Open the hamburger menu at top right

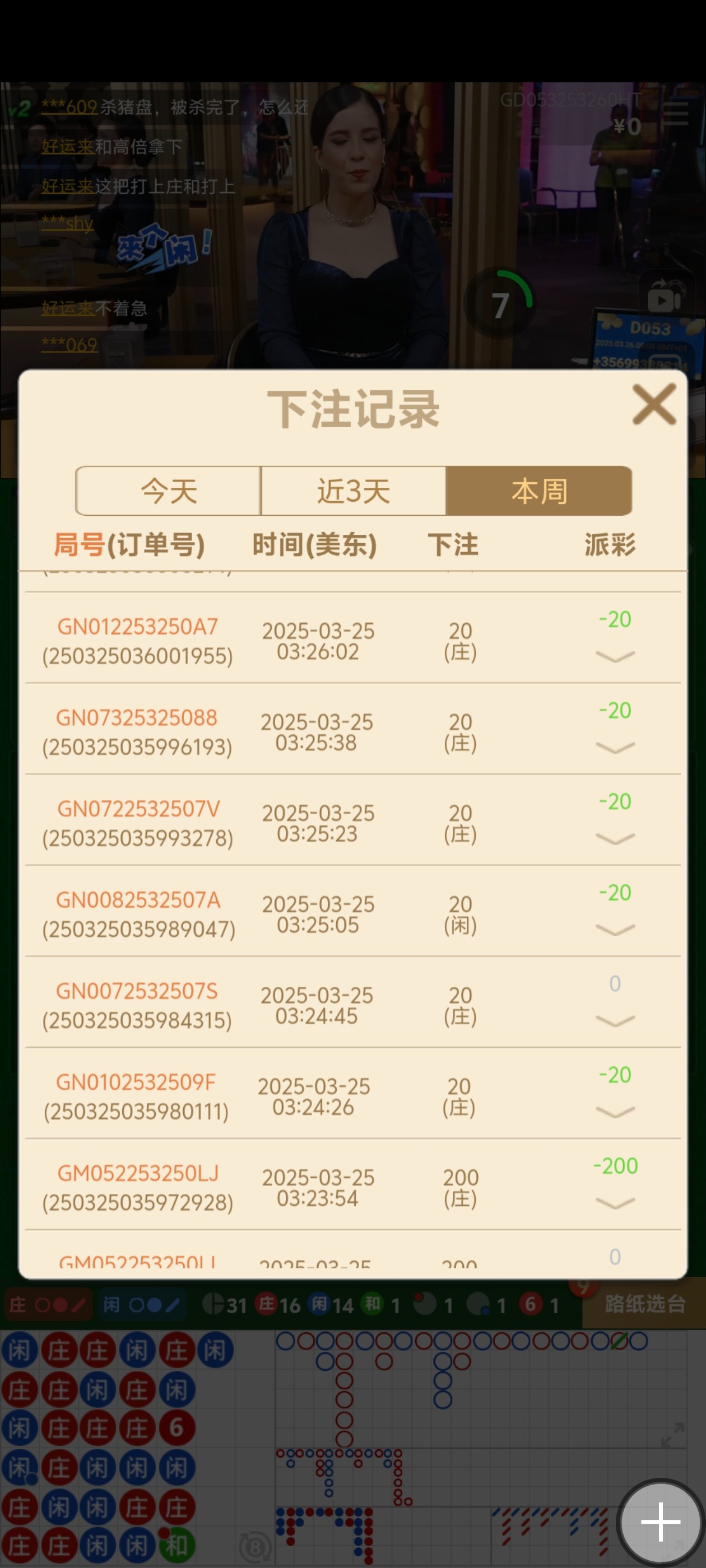tap(676, 113)
